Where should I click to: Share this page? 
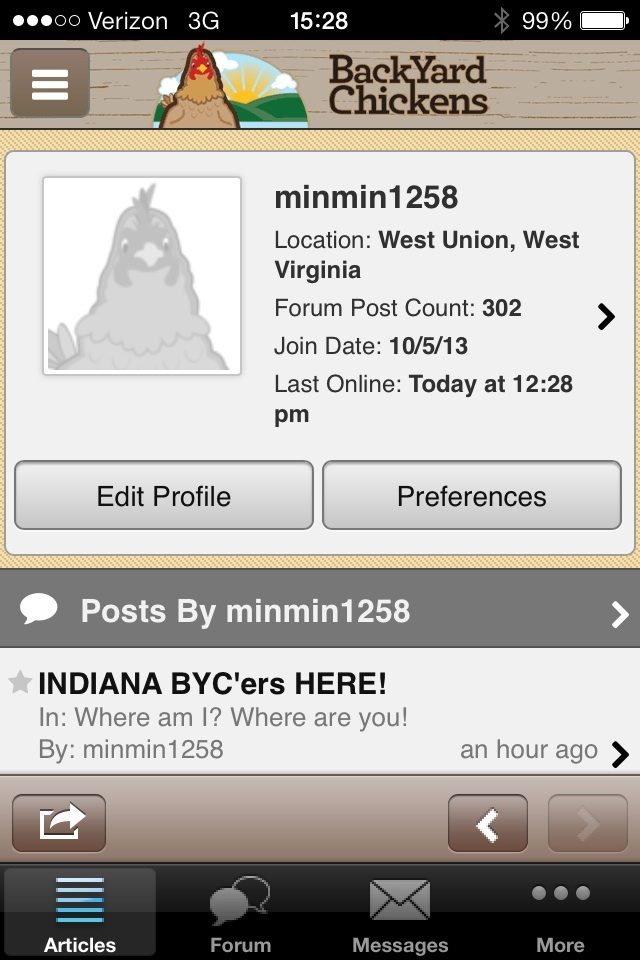click(59, 823)
